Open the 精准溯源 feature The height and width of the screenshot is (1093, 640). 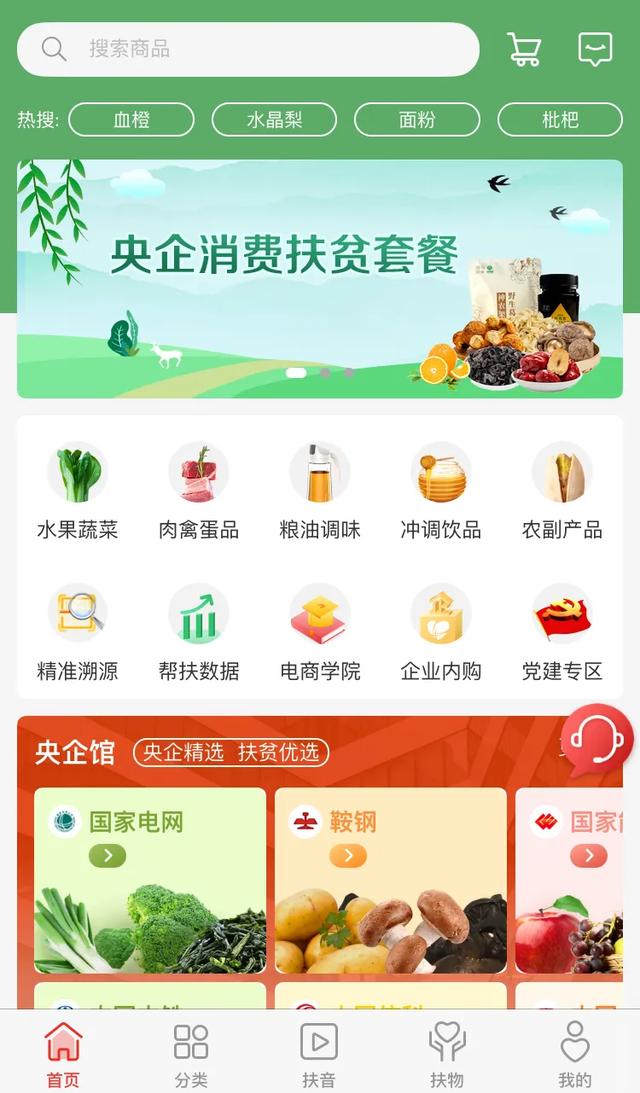click(77, 633)
